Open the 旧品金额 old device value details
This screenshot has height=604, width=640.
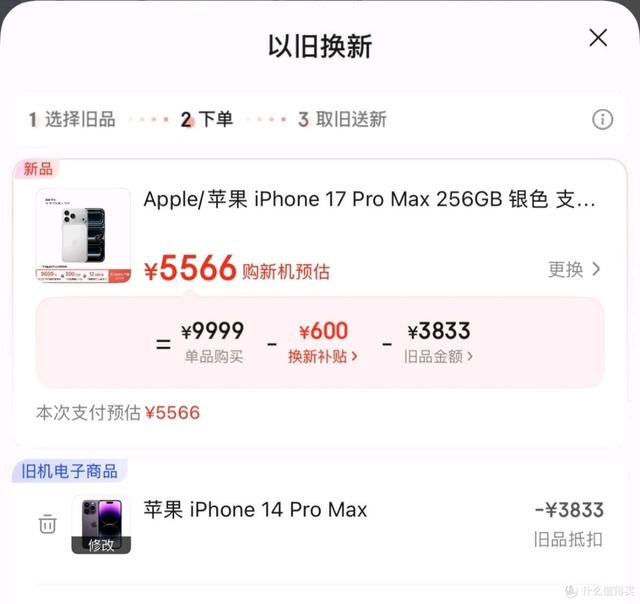pos(439,355)
